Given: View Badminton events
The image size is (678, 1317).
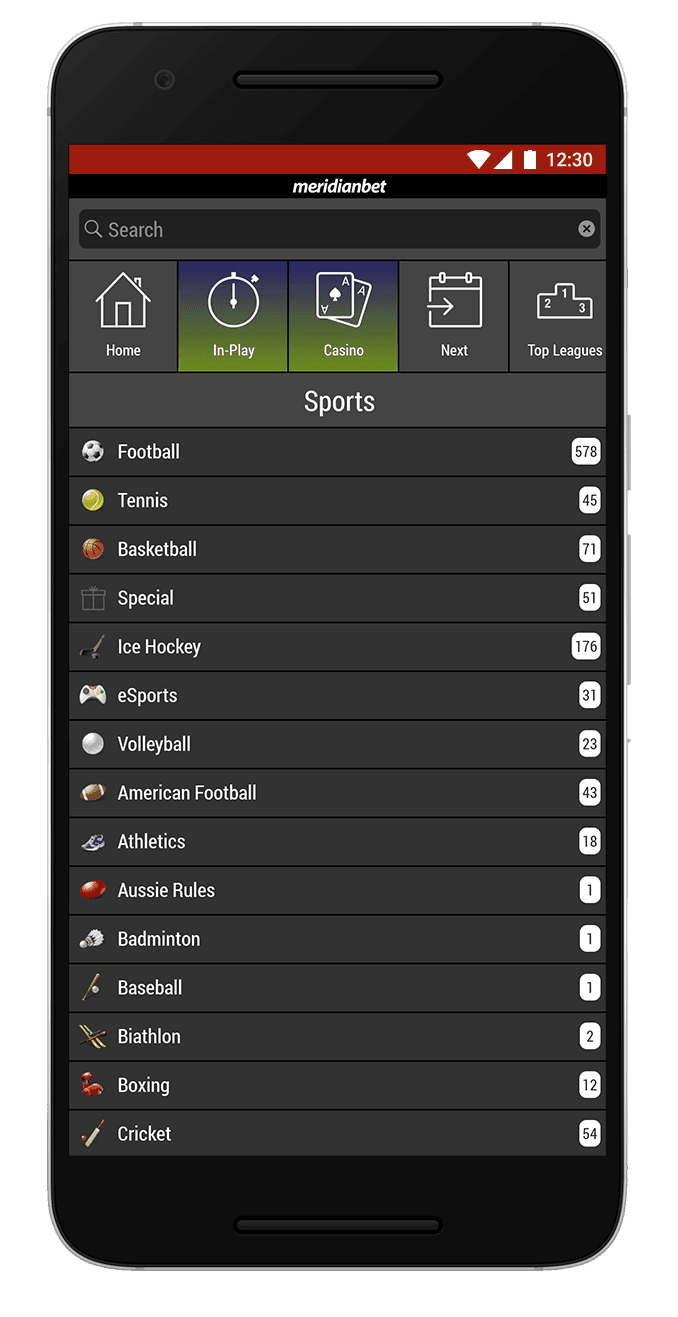Looking at the screenshot, I should coord(337,939).
